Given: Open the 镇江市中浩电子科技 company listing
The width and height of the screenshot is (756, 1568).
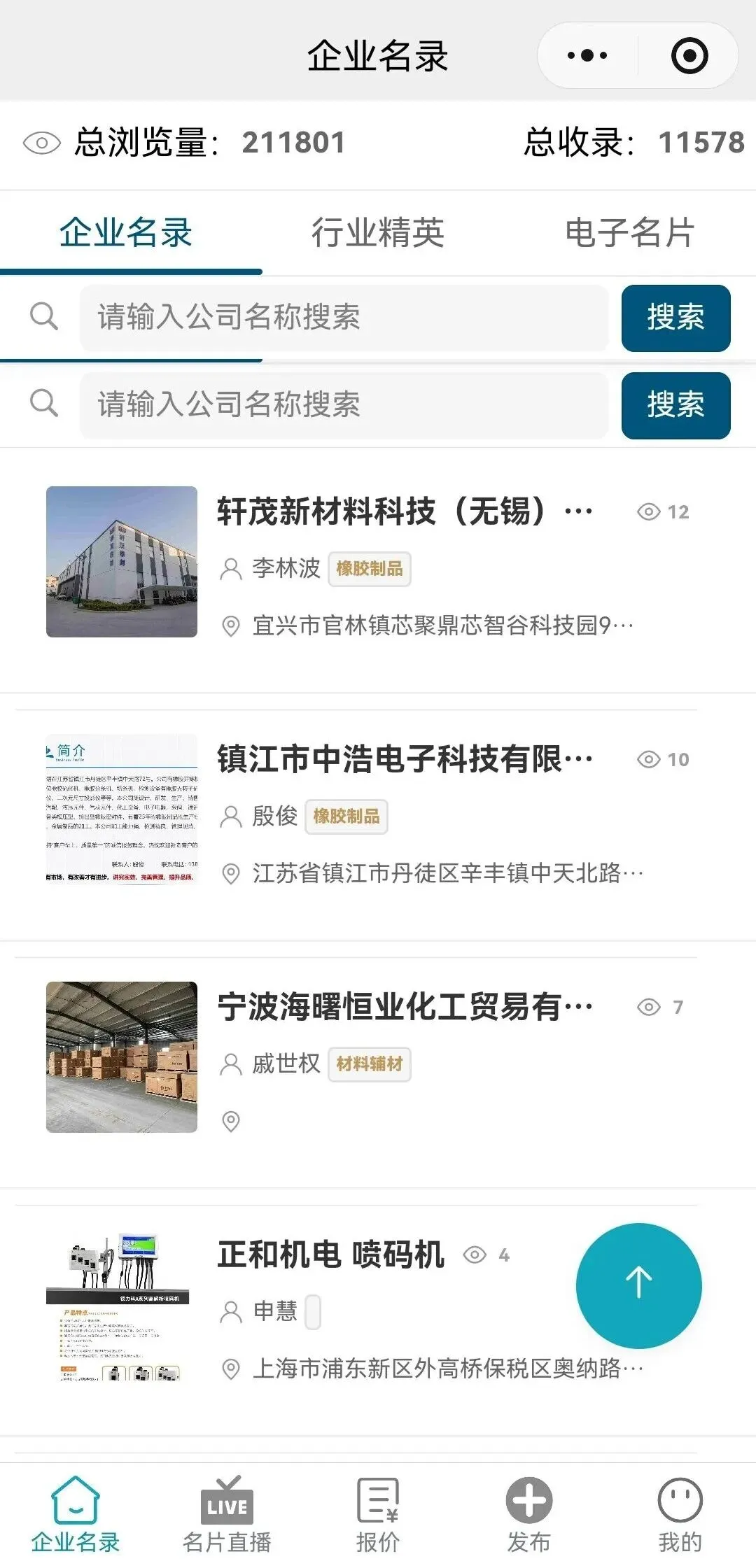Looking at the screenshot, I should coord(404,759).
